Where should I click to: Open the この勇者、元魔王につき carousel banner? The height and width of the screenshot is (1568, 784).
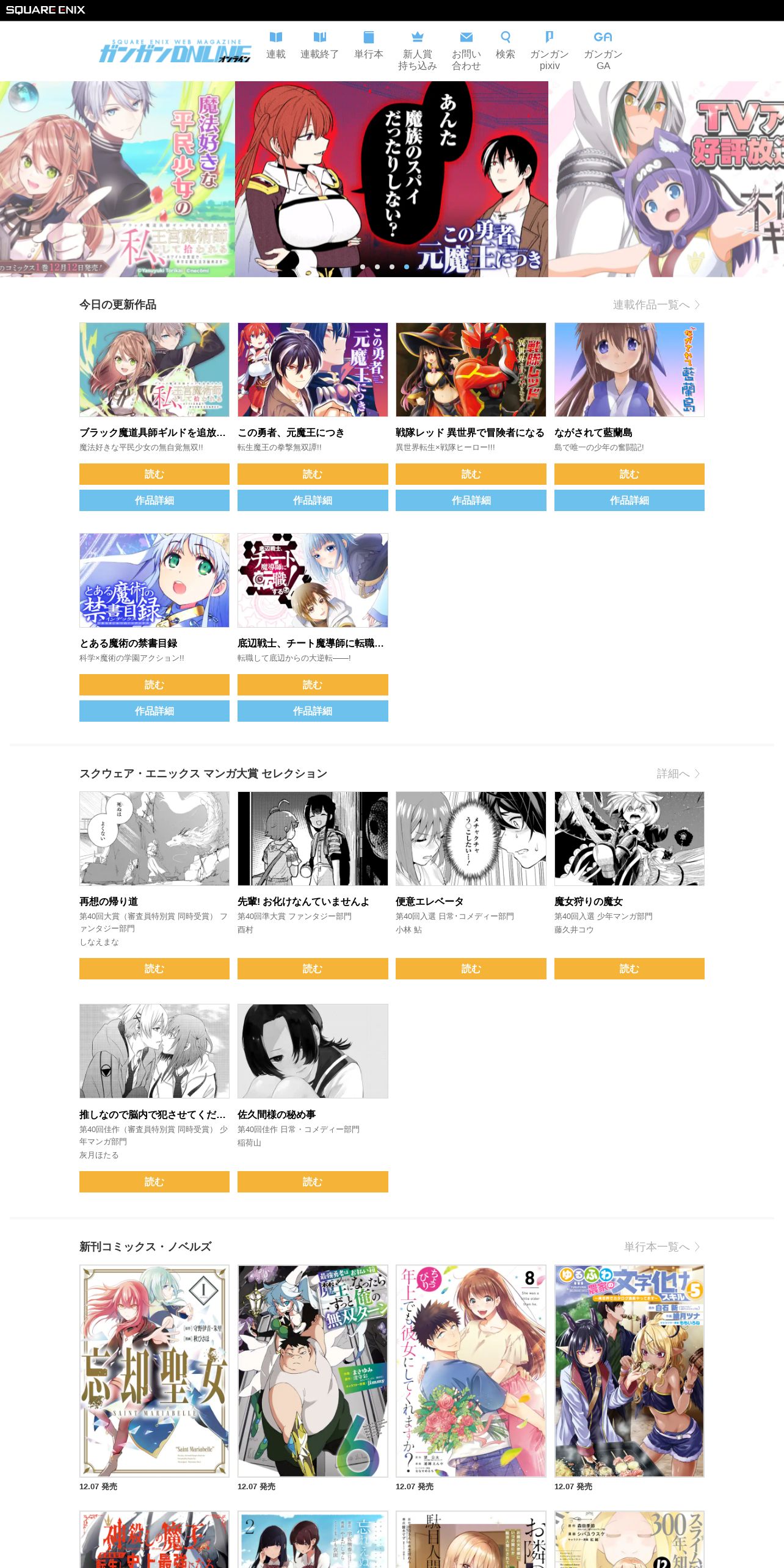click(391, 179)
